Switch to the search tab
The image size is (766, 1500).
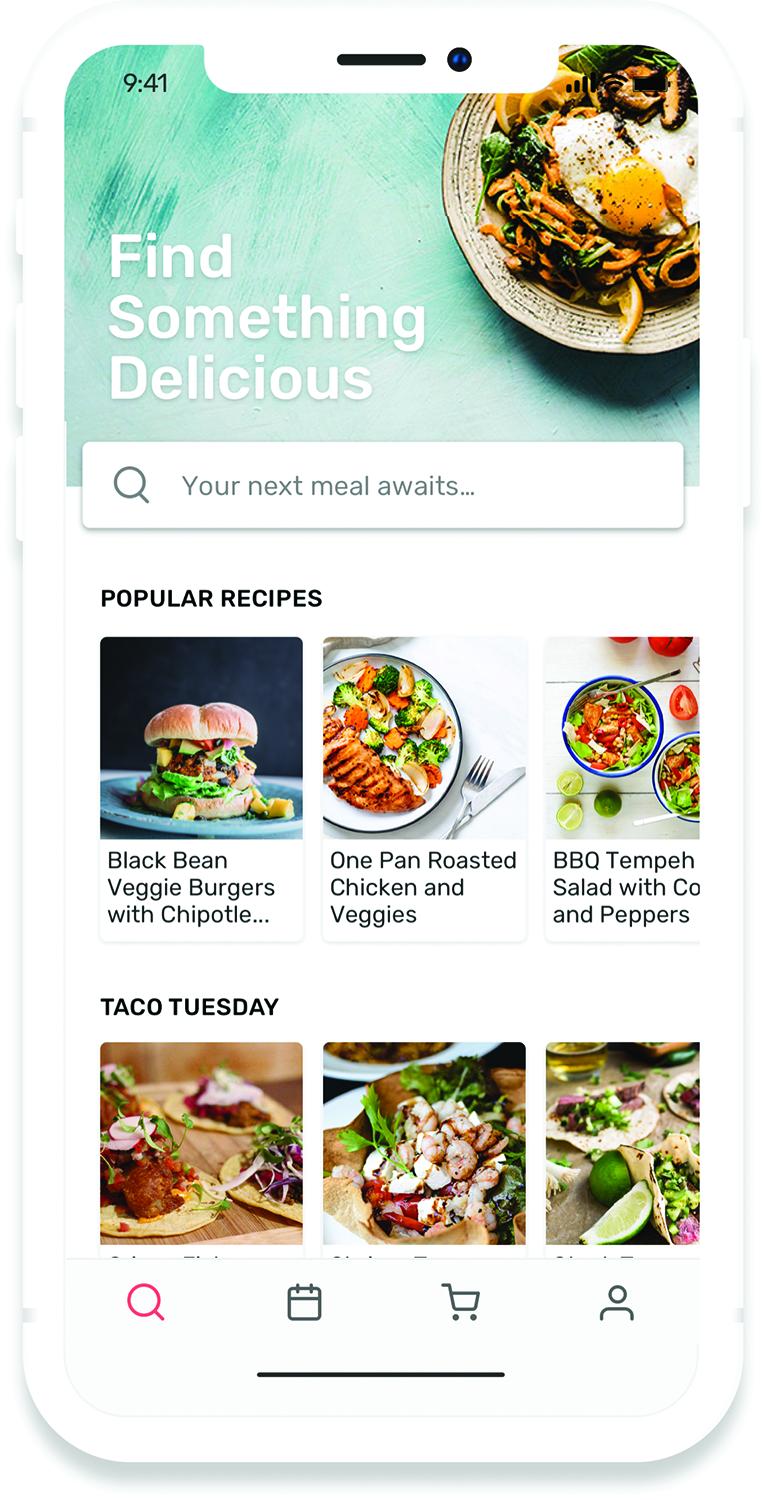146,1303
